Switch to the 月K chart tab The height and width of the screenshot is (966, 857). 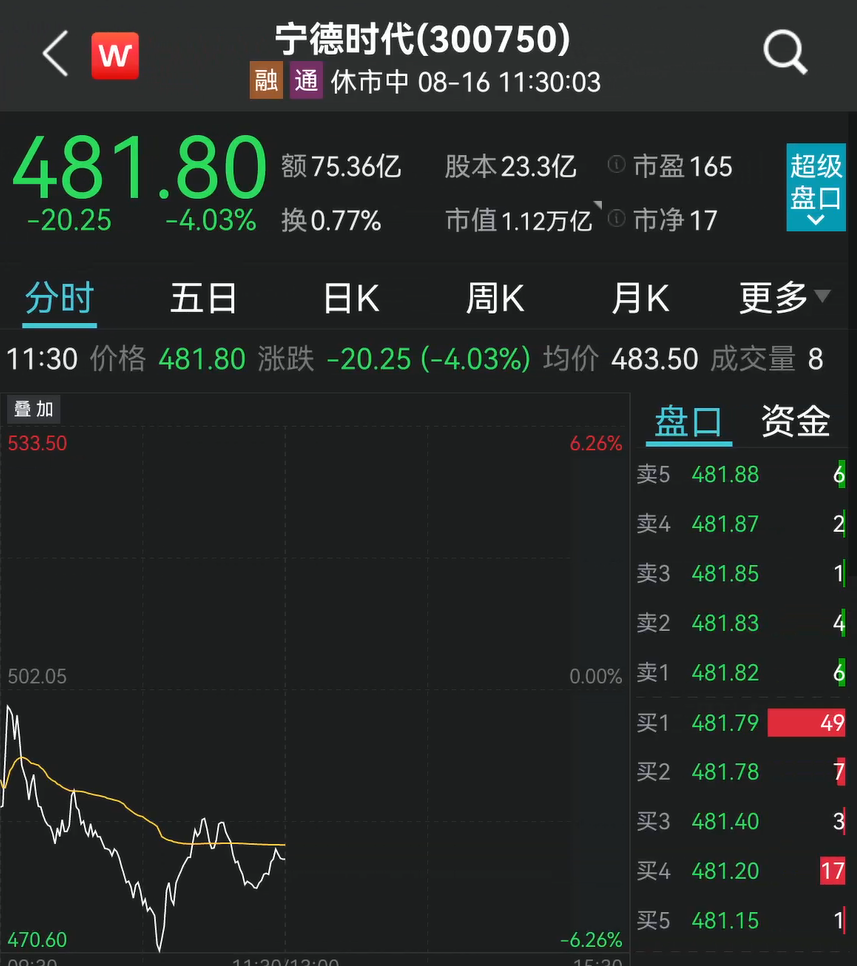640,298
